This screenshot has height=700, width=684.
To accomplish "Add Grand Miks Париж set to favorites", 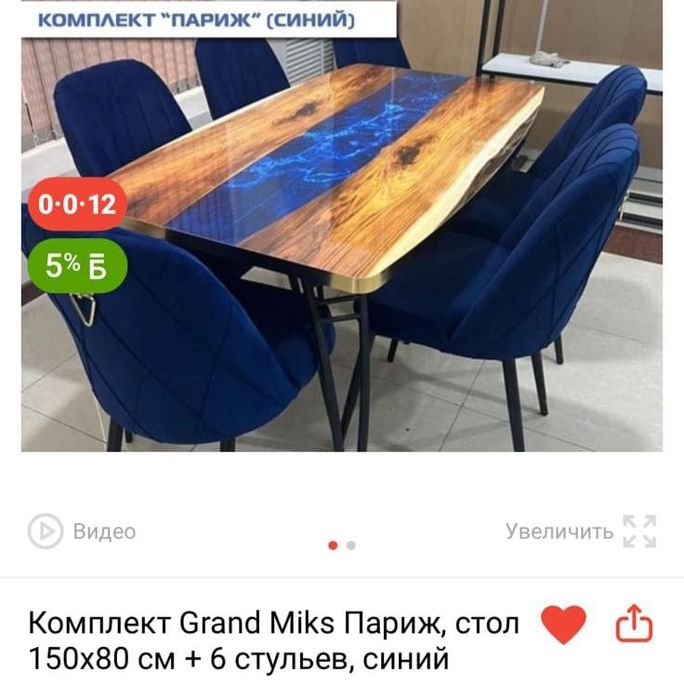I will coord(563,626).
